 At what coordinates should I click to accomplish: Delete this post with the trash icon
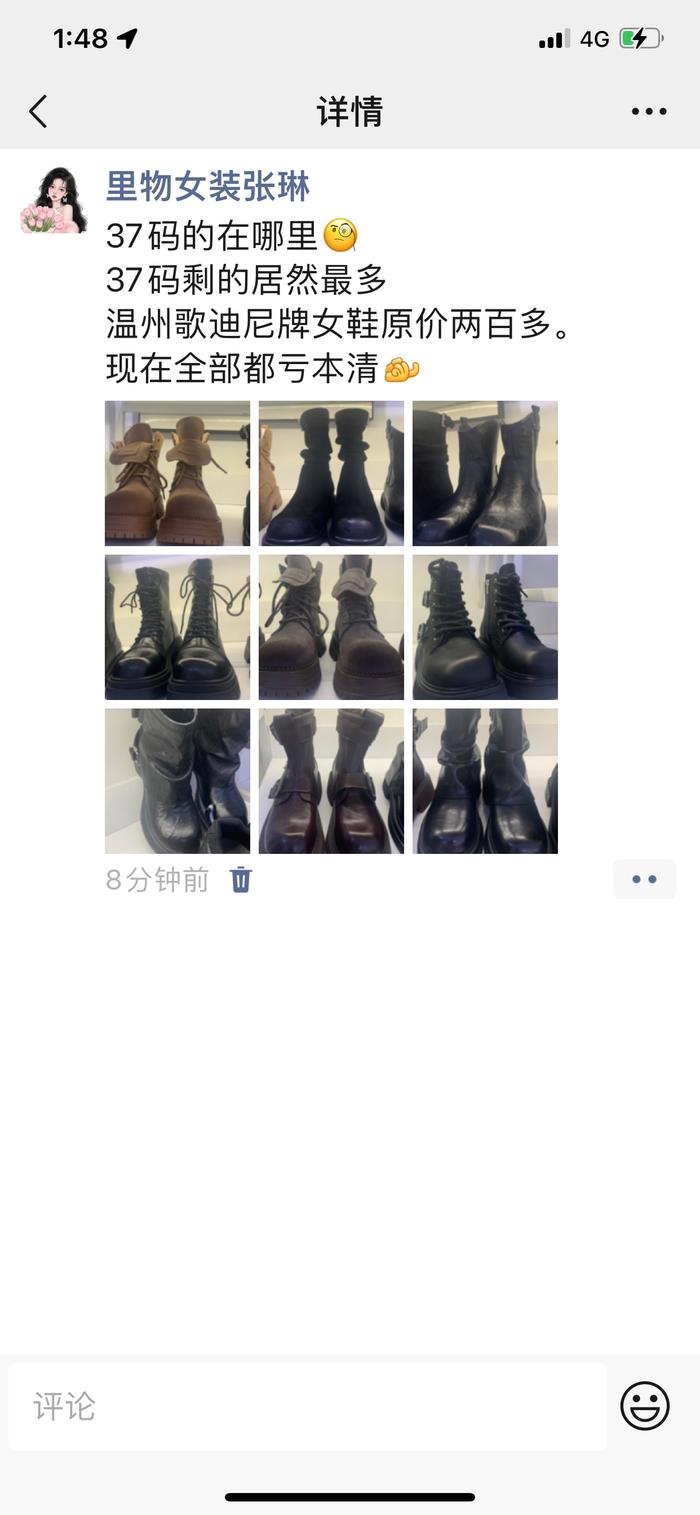[x=241, y=880]
